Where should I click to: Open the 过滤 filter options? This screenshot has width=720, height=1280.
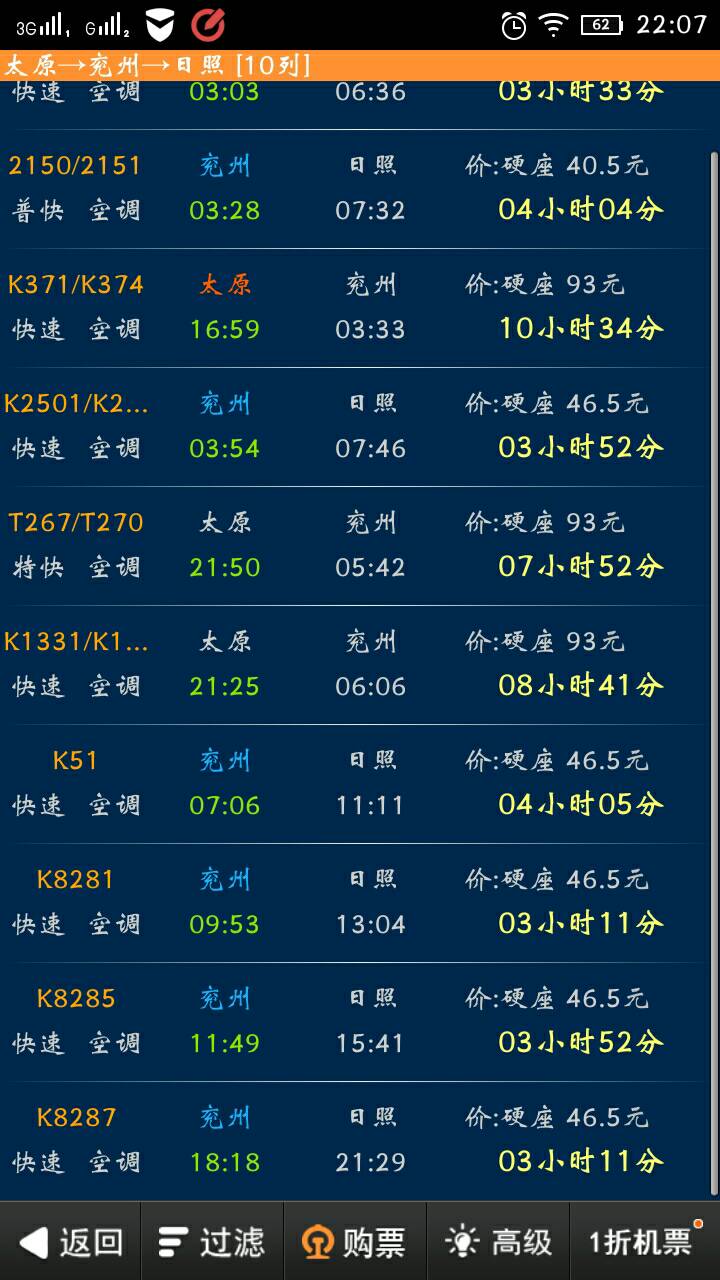click(212, 1242)
